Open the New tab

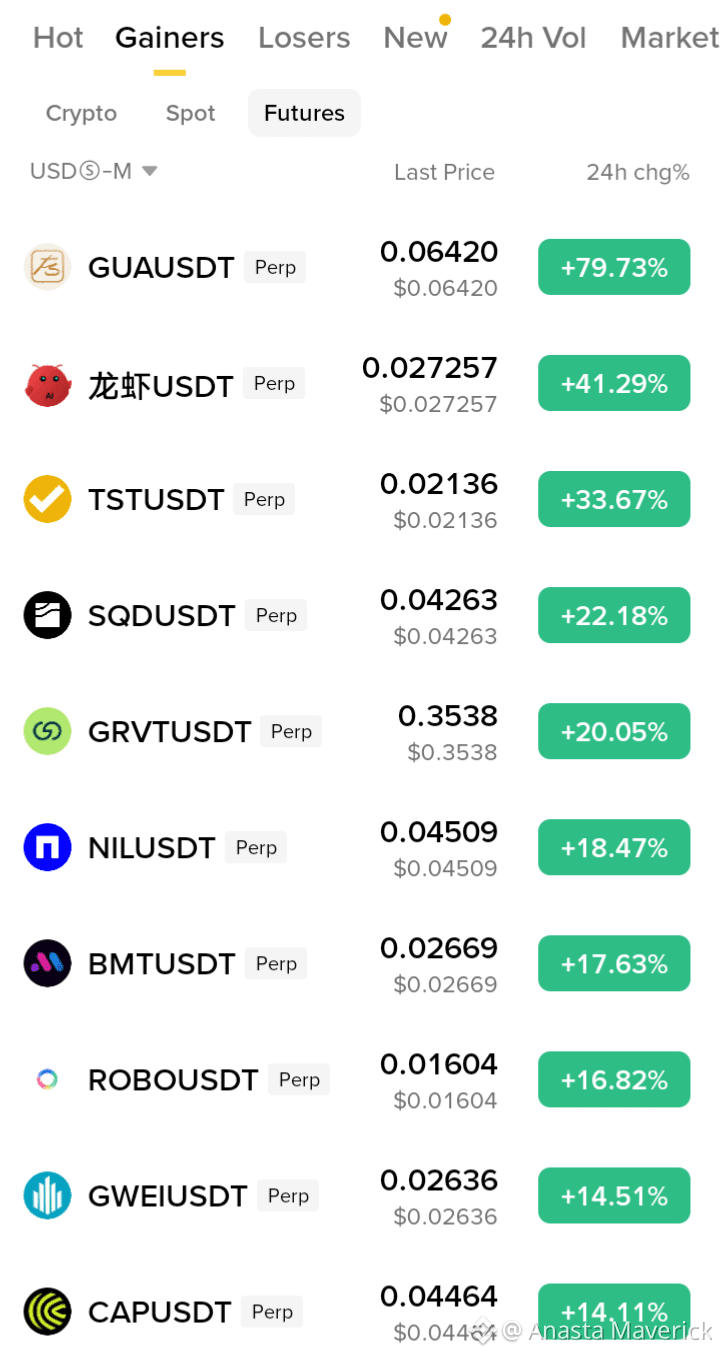415,38
